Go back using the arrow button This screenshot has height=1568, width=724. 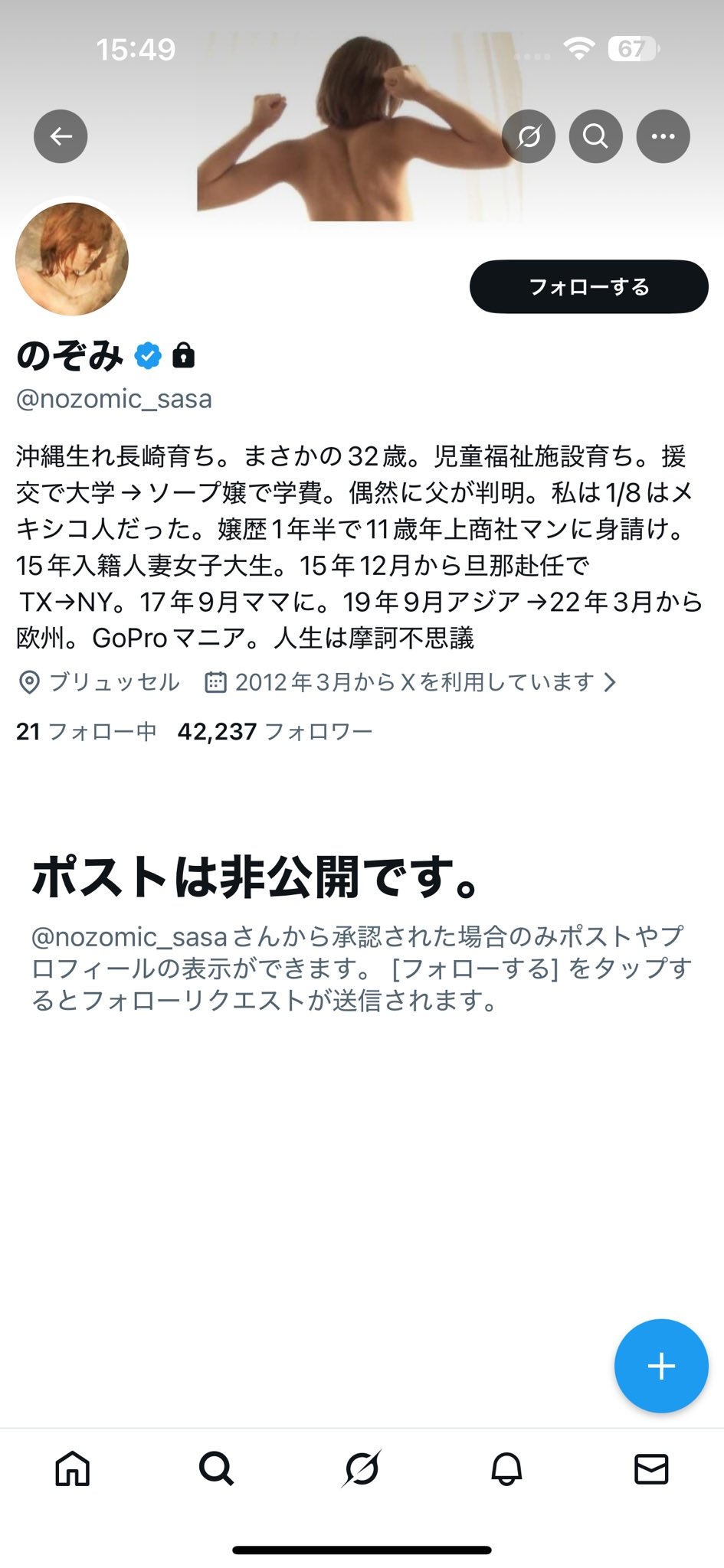click(x=61, y=136)
